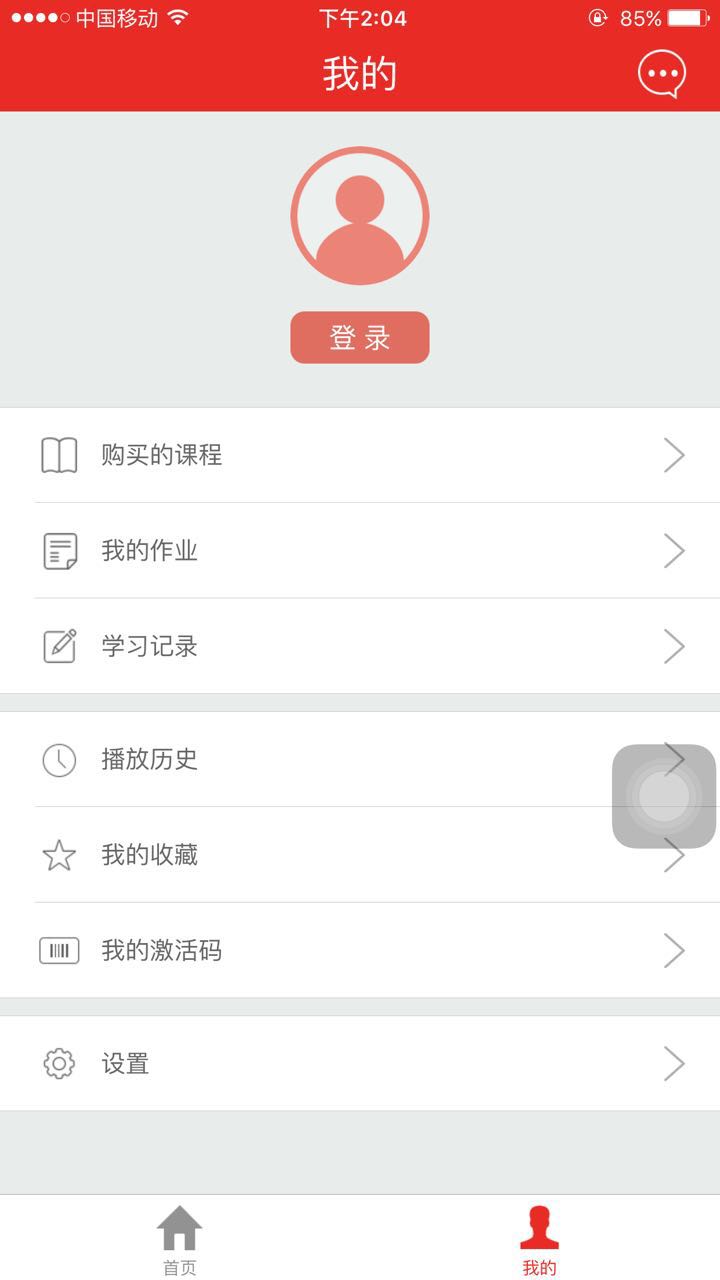Open the settings gear icon beside 设置
The height and width of the screenshot is (1280, 720).
pyautogui.click(x=60, y=1063)
